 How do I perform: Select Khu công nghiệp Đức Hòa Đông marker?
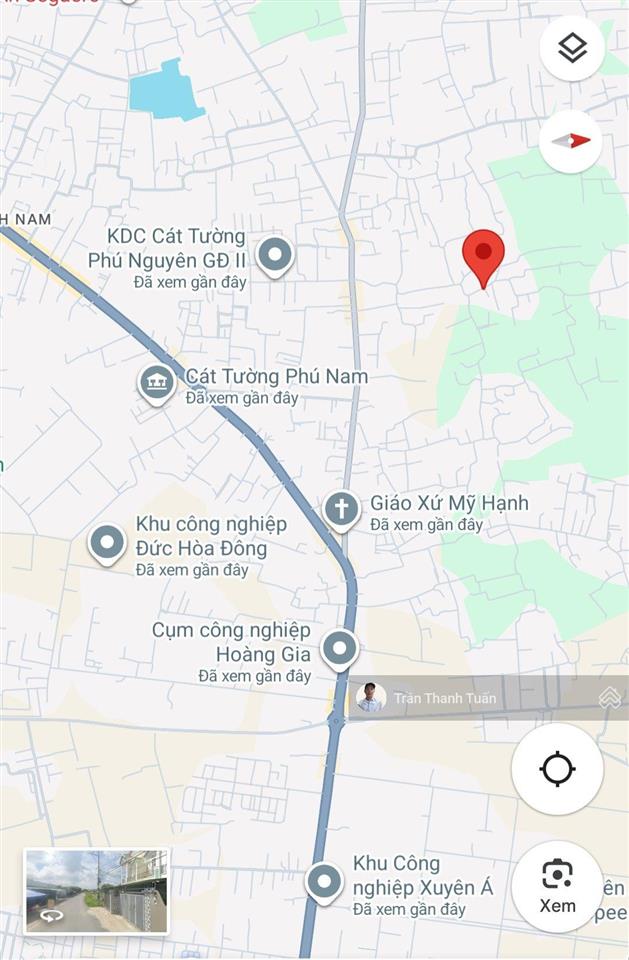point(107,544)
